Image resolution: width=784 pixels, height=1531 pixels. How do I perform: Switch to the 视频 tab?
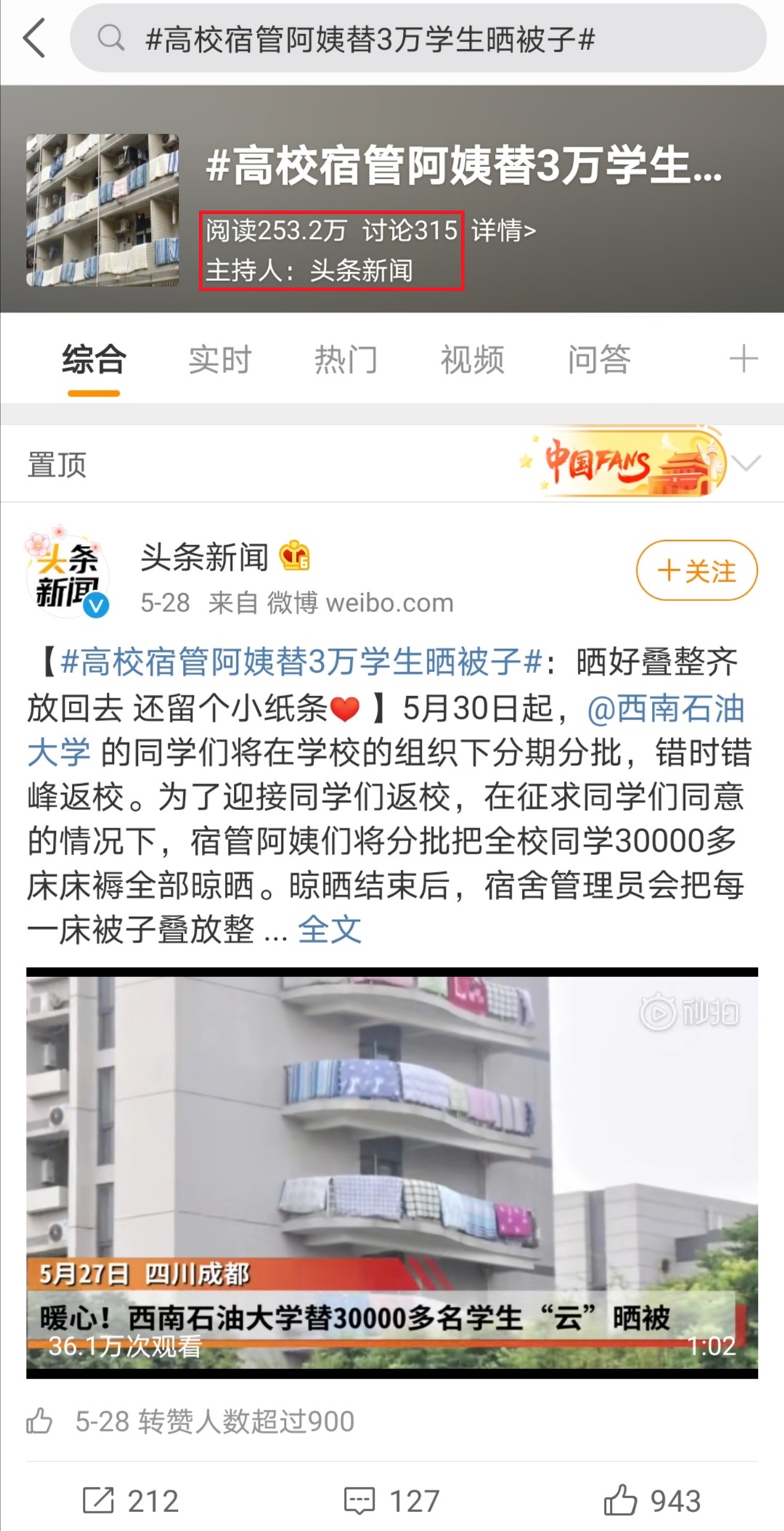[472, 360]
